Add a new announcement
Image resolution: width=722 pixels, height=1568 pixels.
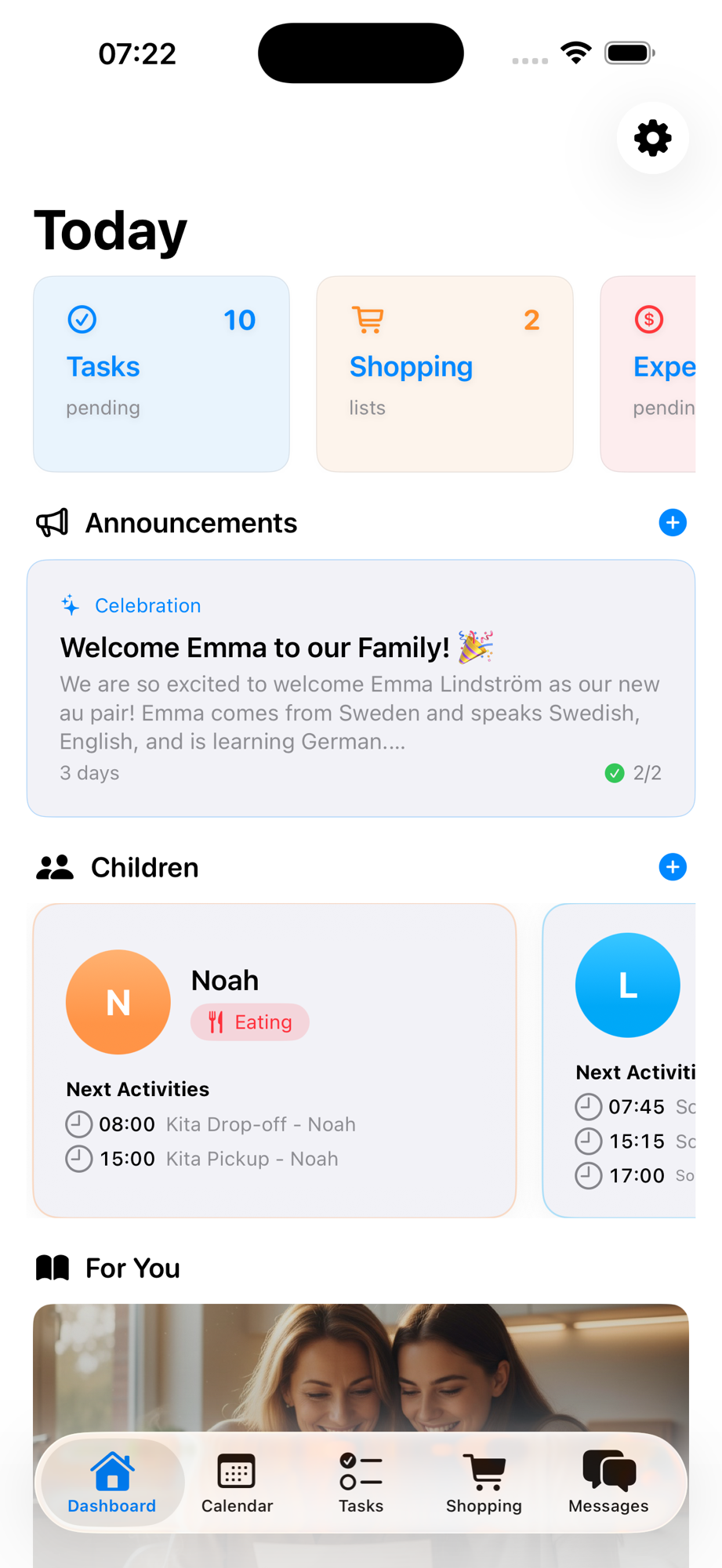(x=672, y=523)
